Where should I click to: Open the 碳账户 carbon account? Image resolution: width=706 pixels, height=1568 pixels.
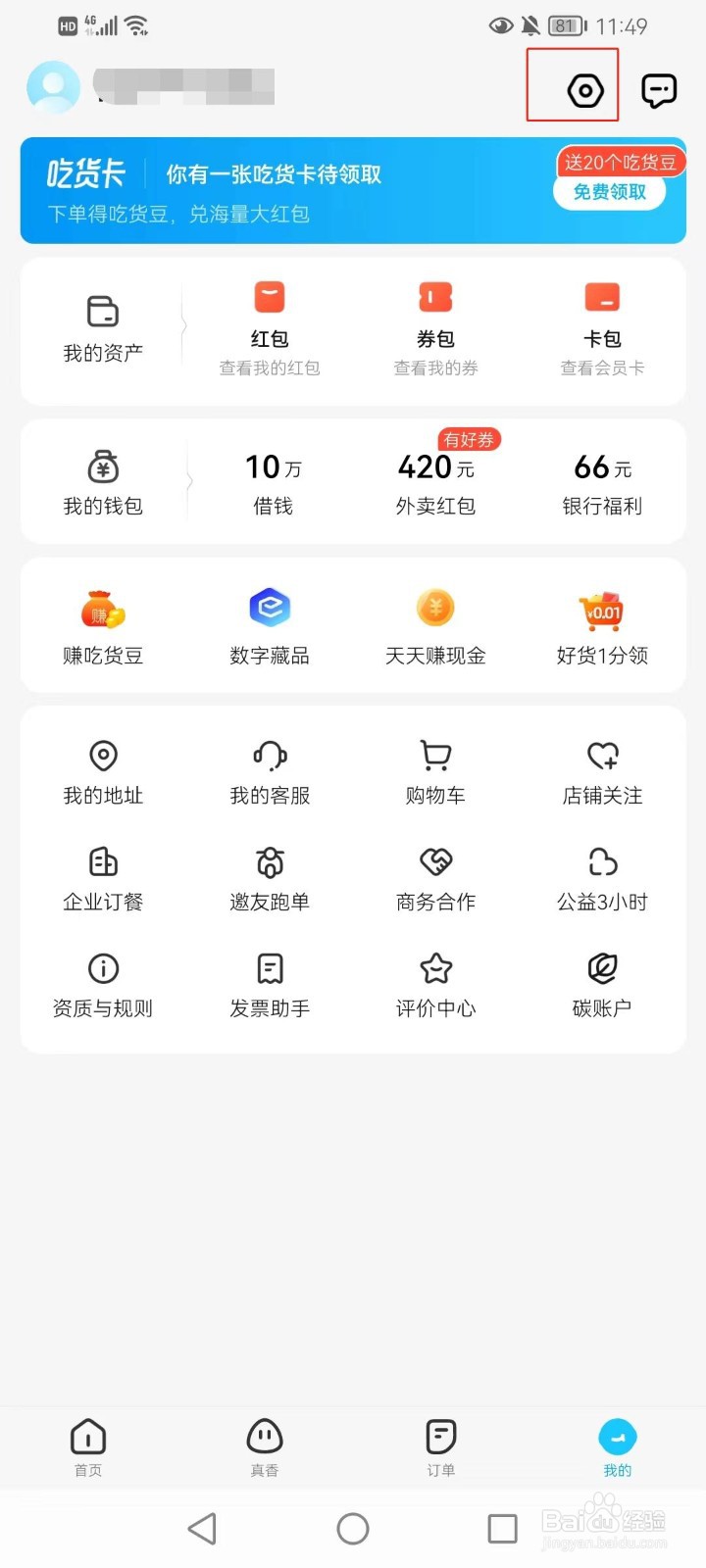click(601, 981)
